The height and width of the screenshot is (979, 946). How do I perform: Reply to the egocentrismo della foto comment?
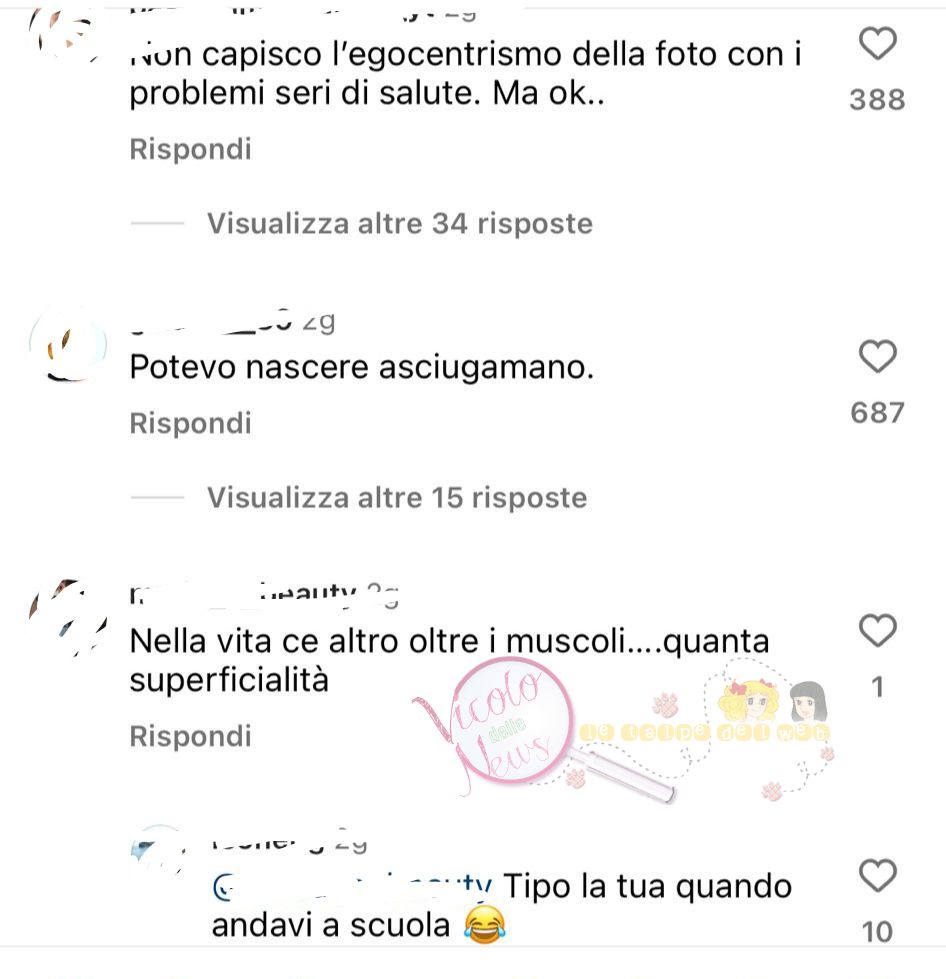tap(190, 150)
